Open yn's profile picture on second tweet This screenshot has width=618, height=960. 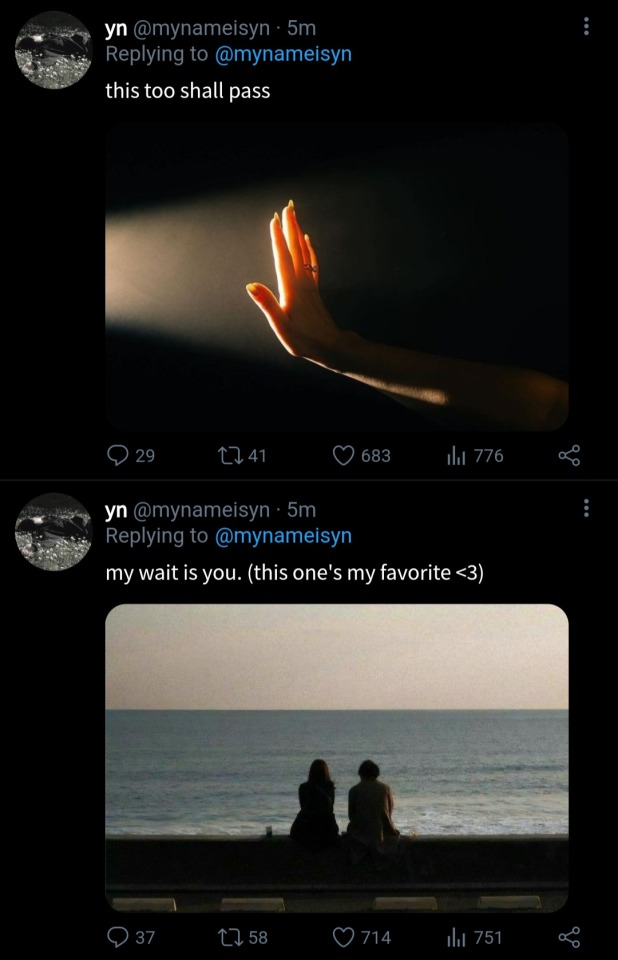pos(52,530)
